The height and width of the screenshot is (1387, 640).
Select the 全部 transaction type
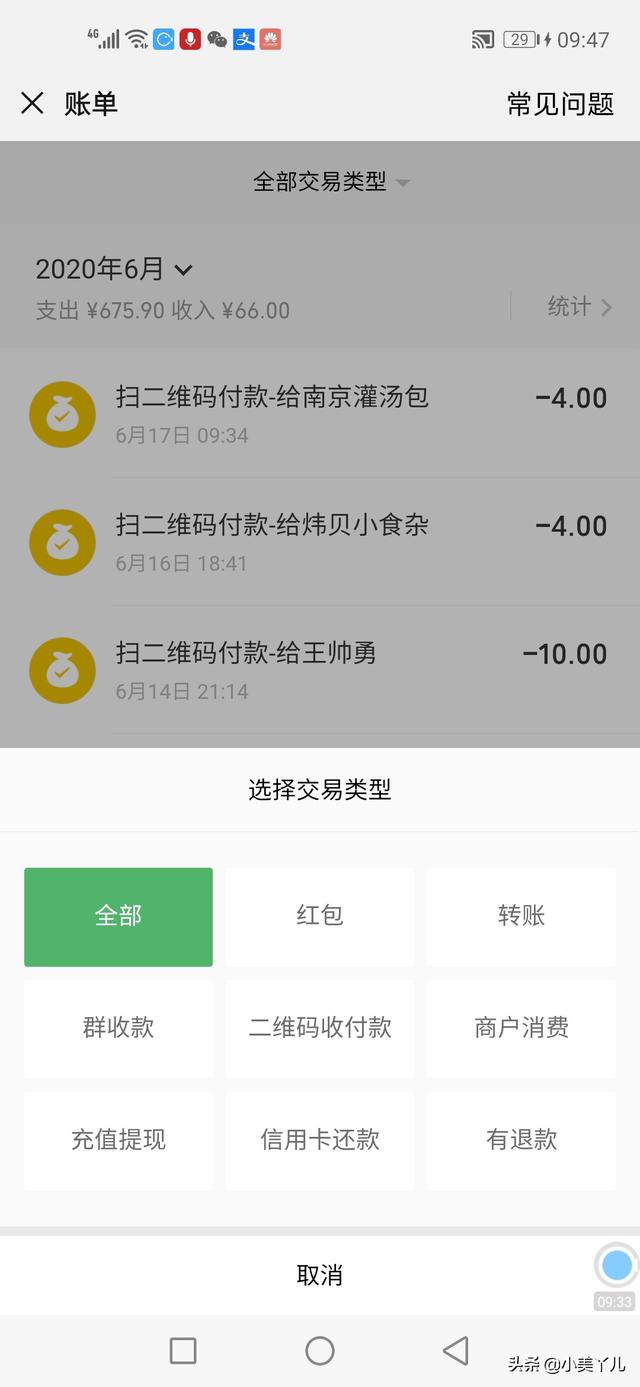118,916
